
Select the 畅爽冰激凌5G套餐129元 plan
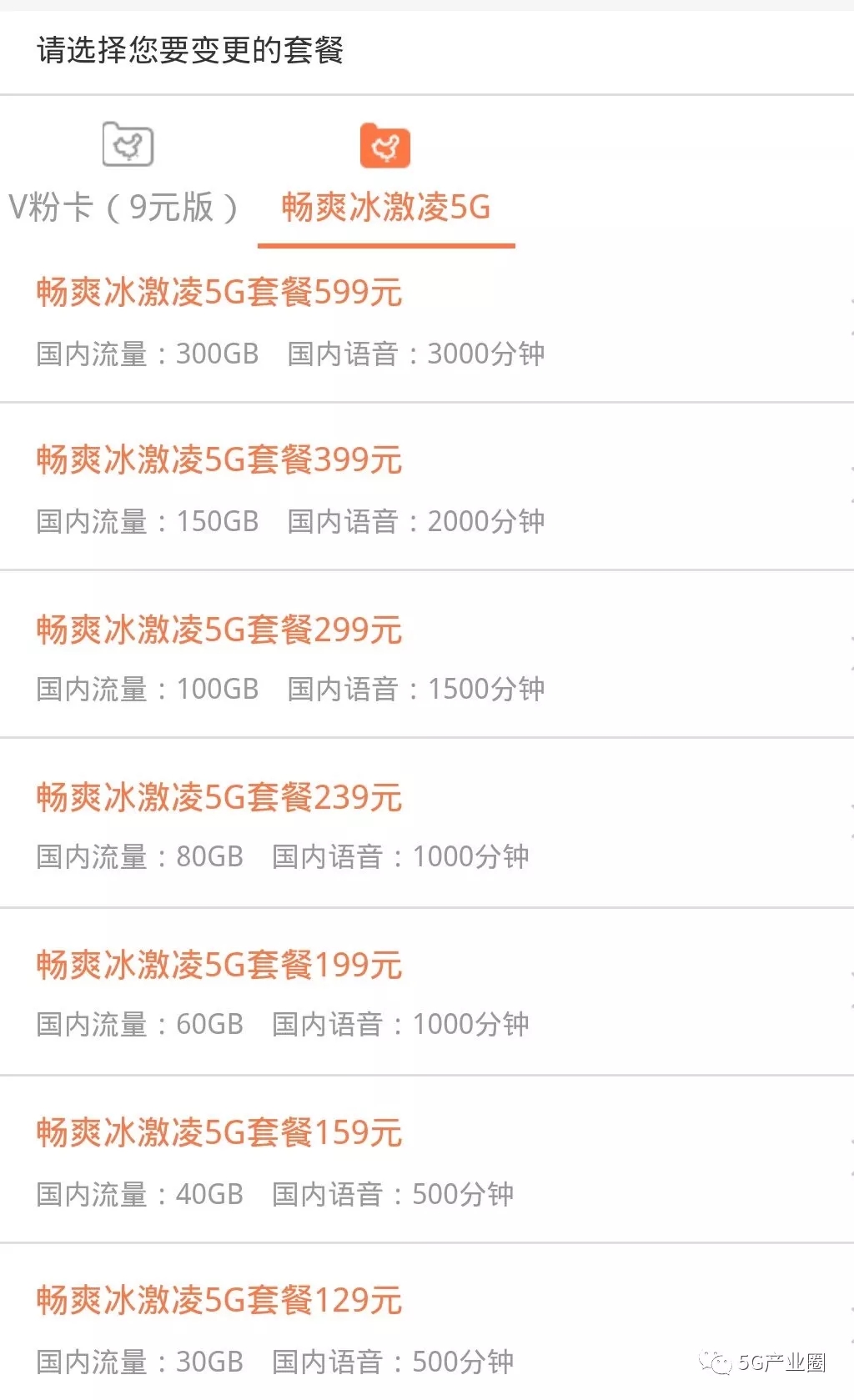[427, 1322]
